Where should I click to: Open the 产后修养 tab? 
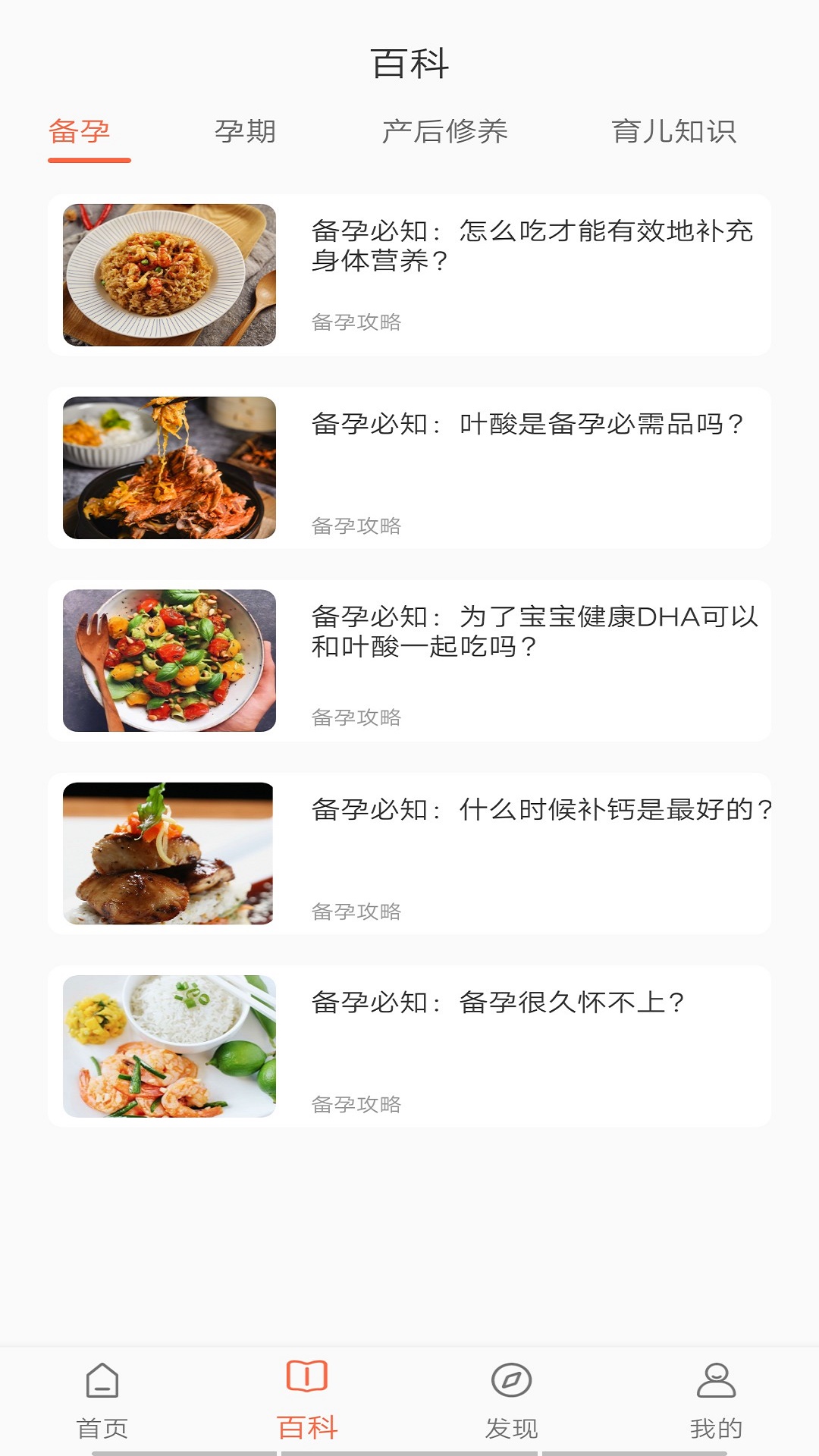444,132
